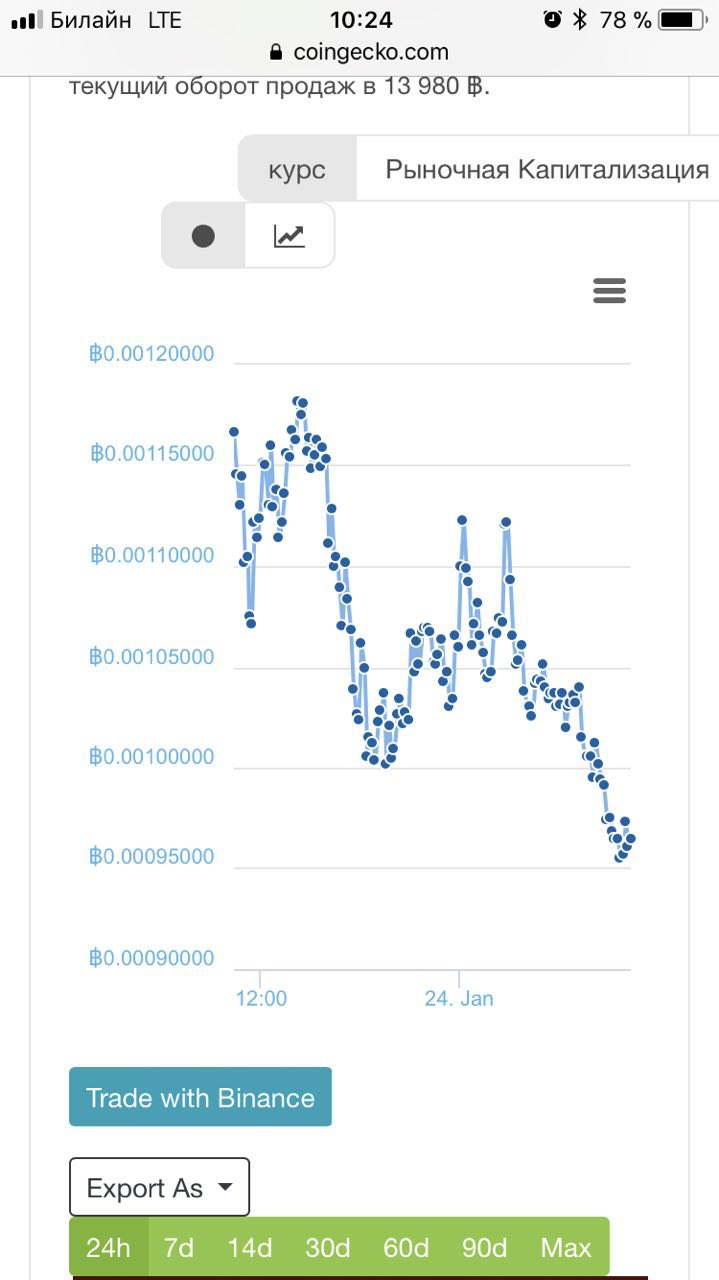719x1280 pixels.
Task: Select the Max time range
Action: point(566,1247)
